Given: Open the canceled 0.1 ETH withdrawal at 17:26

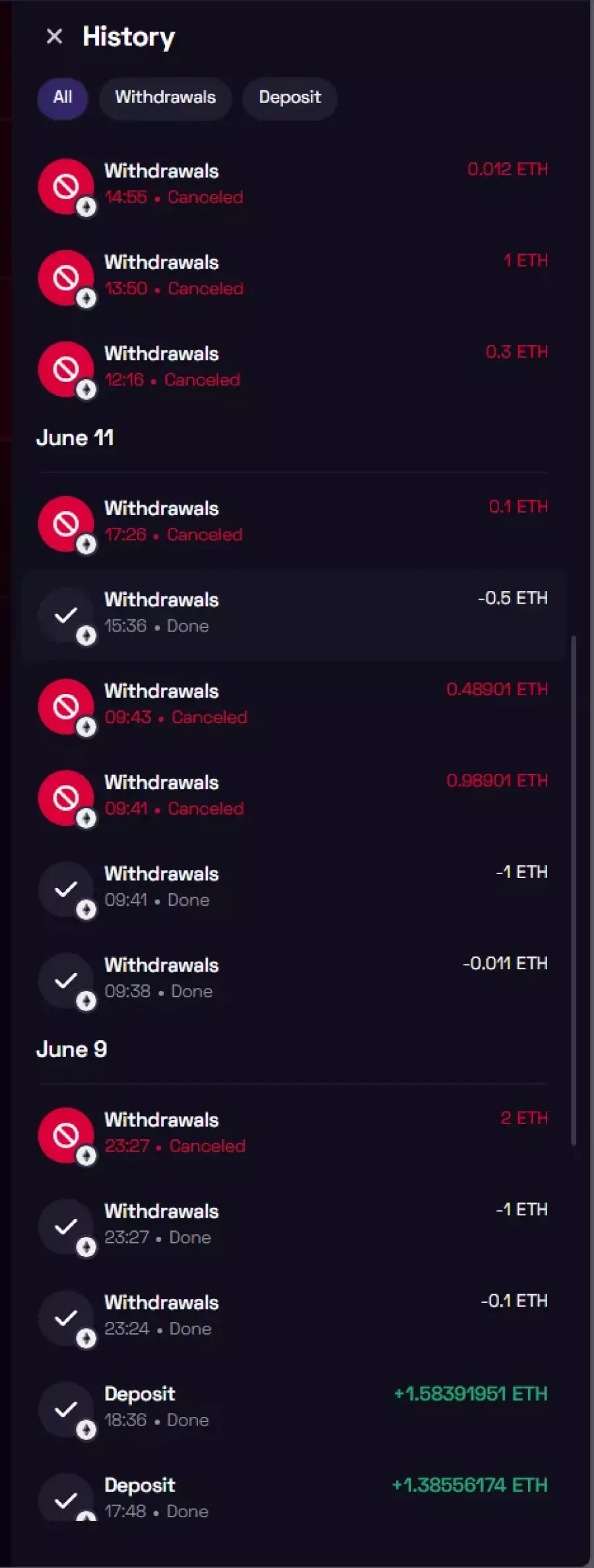Looking at the screenshot, I should tap(292, 522).
